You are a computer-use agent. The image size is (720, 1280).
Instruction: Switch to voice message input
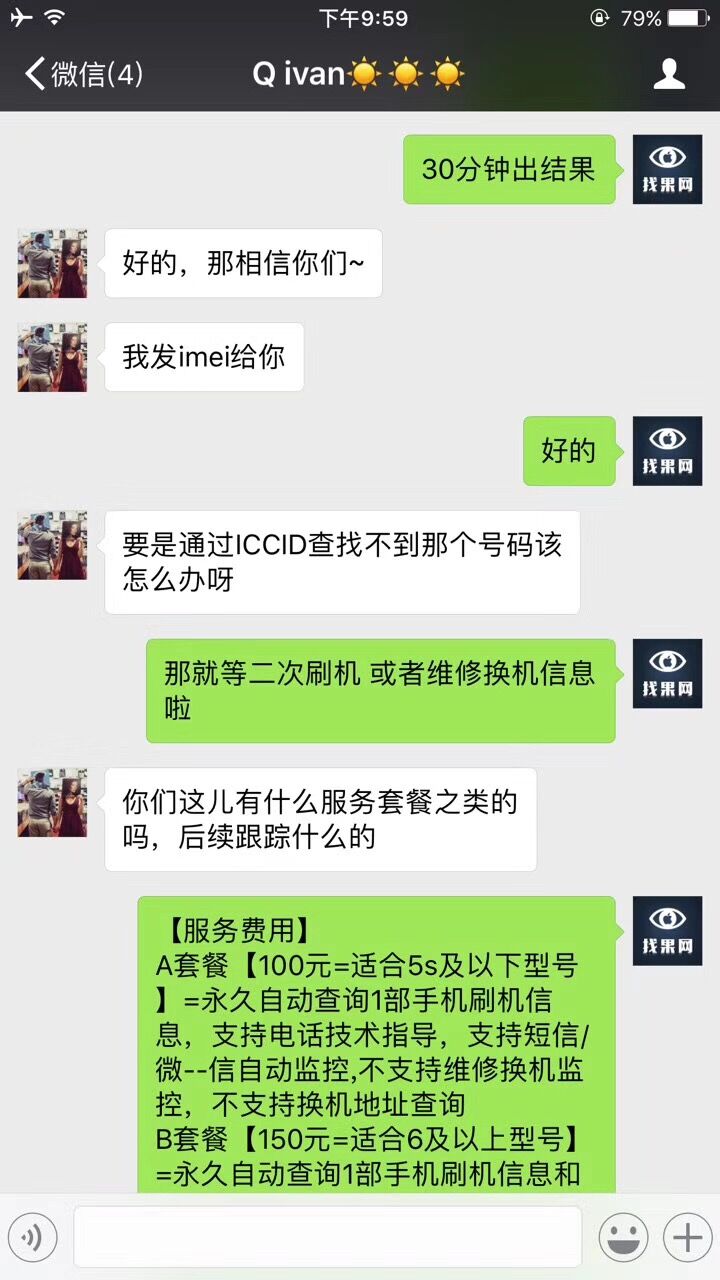(x=32, y=1239)
